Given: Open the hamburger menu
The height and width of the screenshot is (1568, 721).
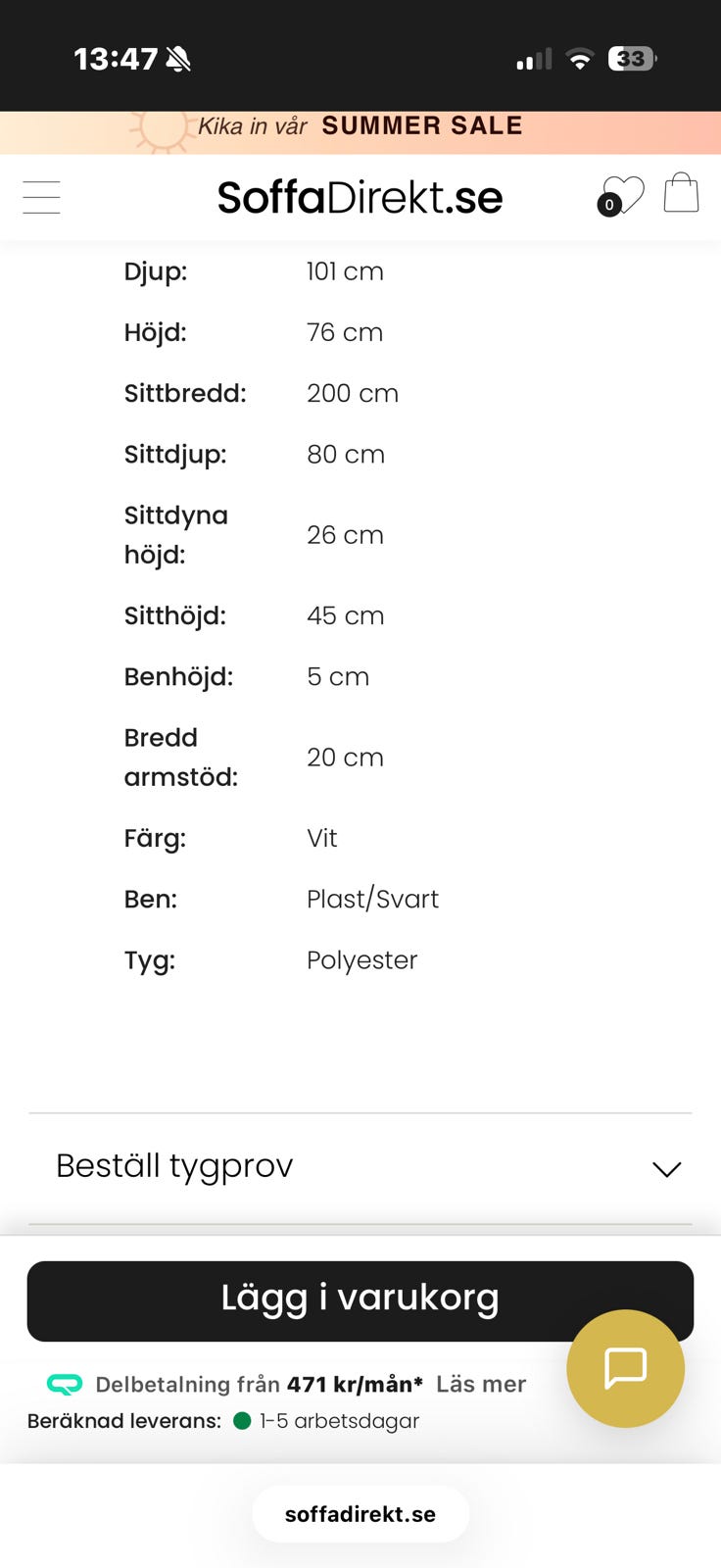Looking at the screenshot, I should (41, 197).
